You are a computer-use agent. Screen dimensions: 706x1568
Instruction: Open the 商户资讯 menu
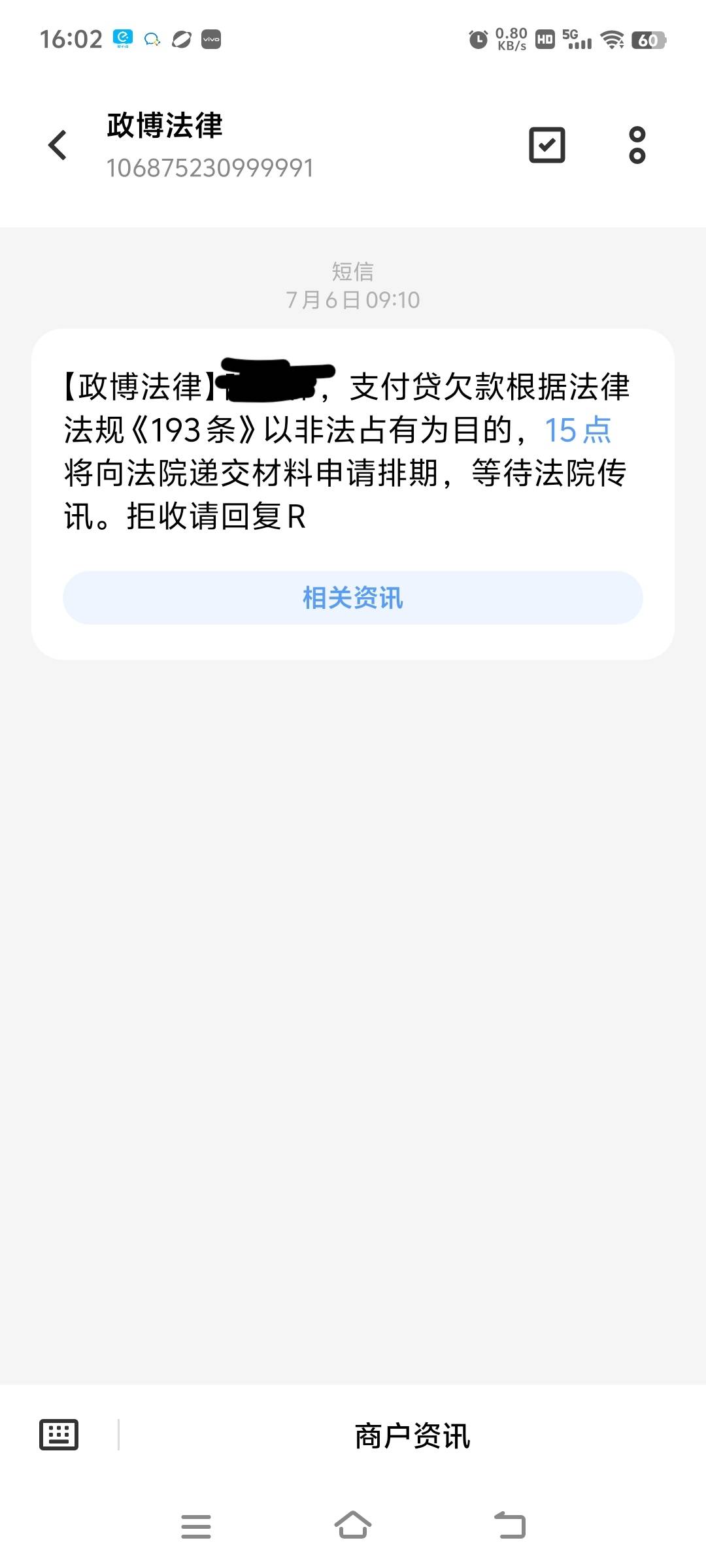[412, 1435]
